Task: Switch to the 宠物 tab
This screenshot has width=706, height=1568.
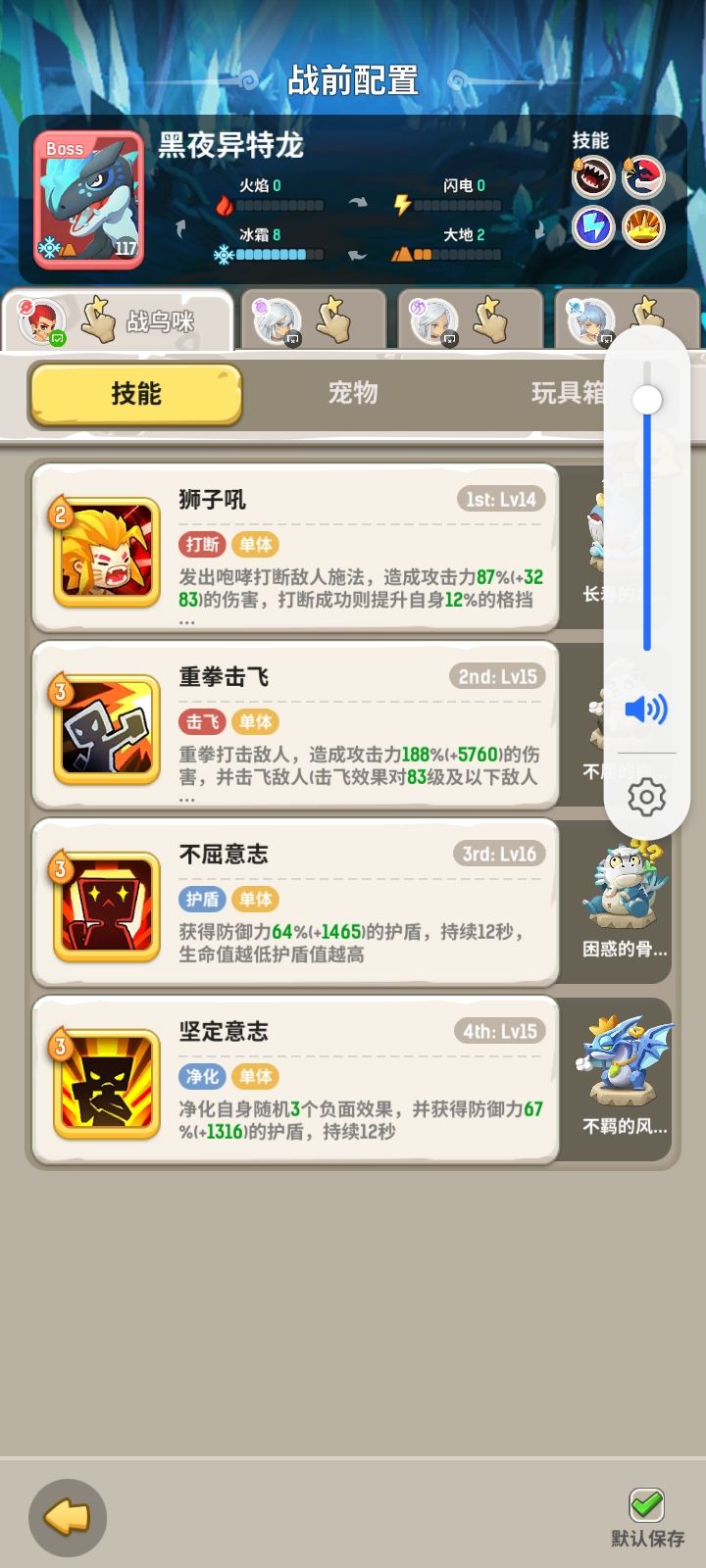Action: click(353, 393)
